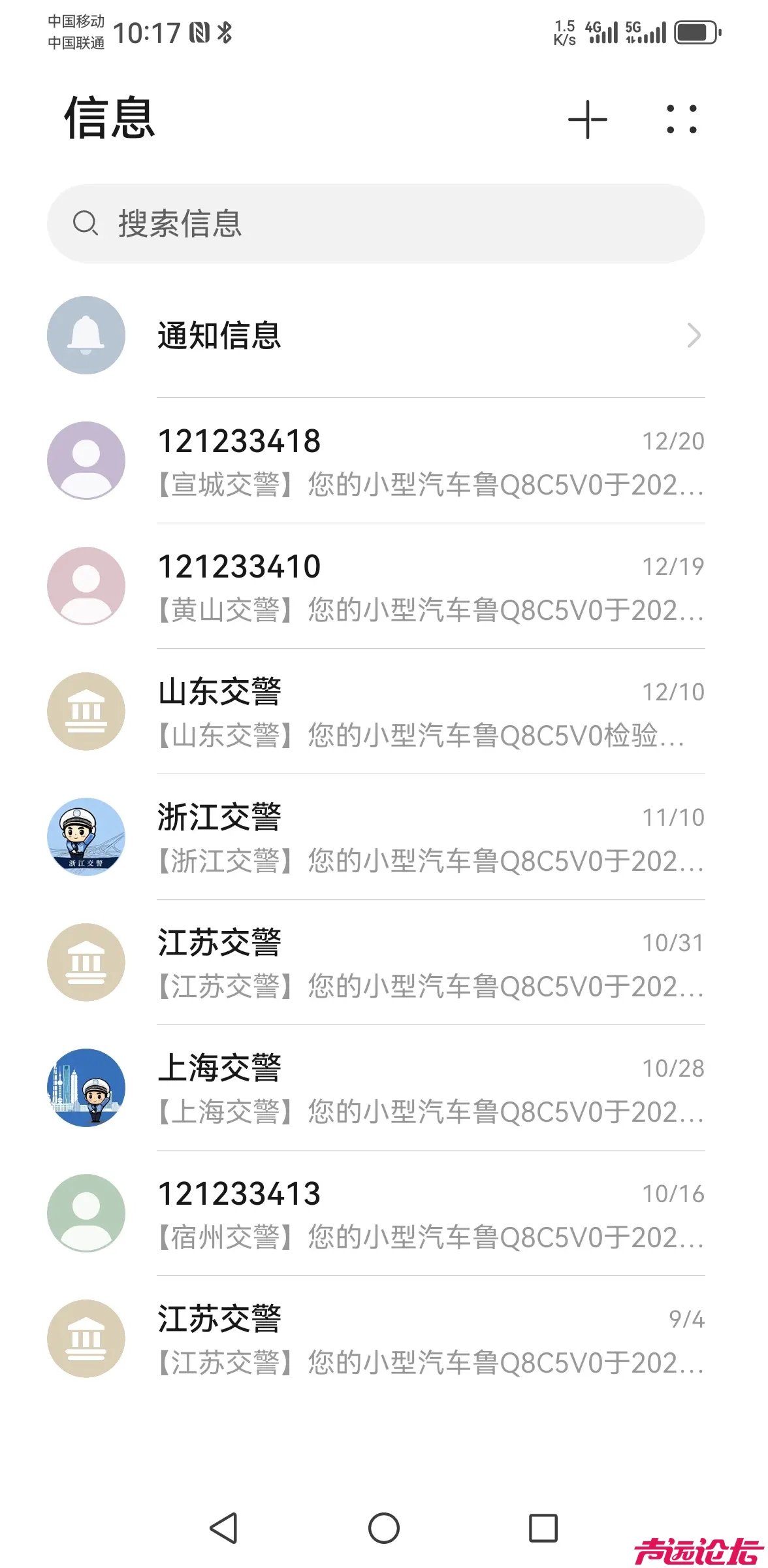Open the 黄山交警 message preview text
Screen dimensions: 768x1568
(x=424, y=608)
